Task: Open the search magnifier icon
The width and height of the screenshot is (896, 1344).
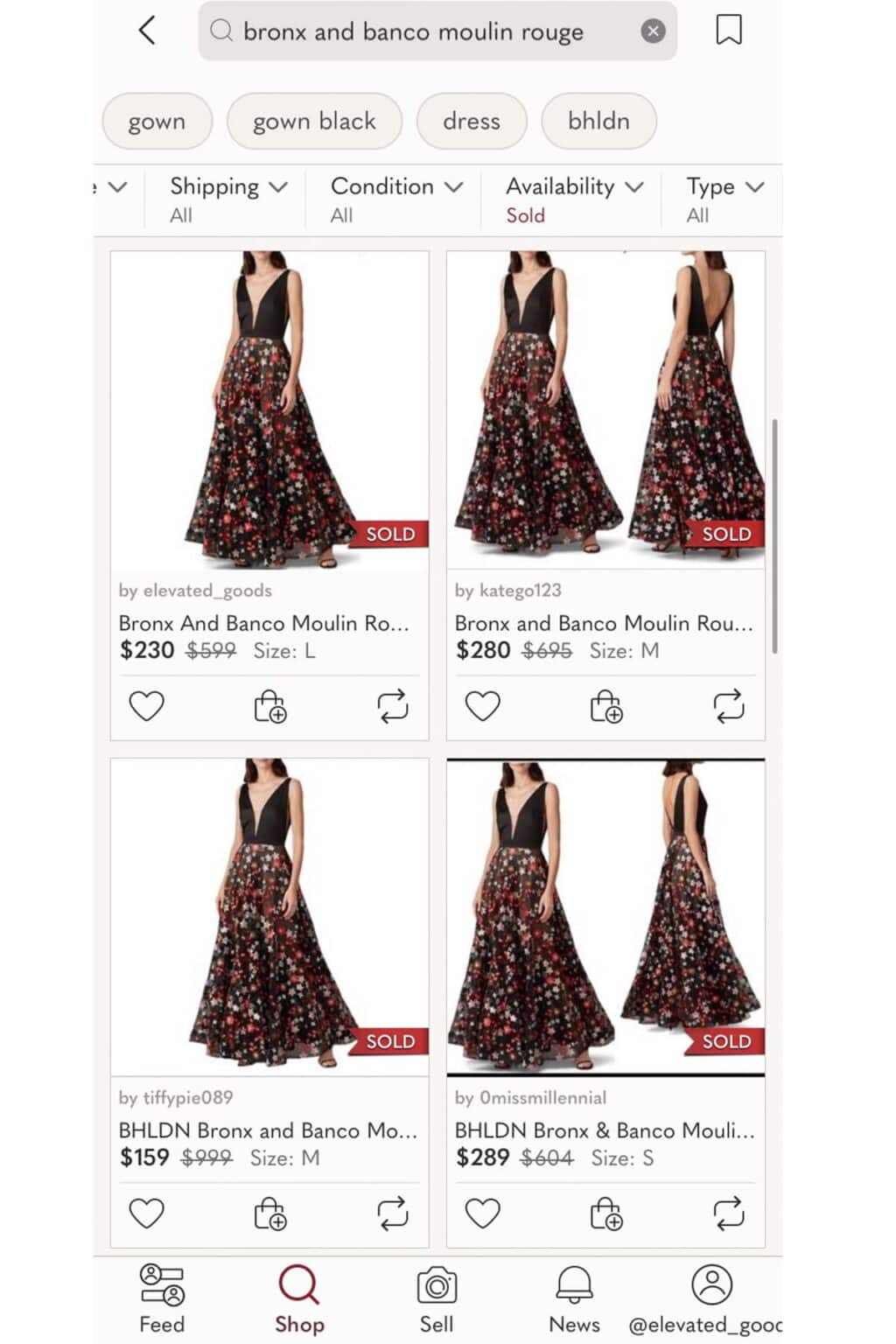Action: (x=223, y=31)
